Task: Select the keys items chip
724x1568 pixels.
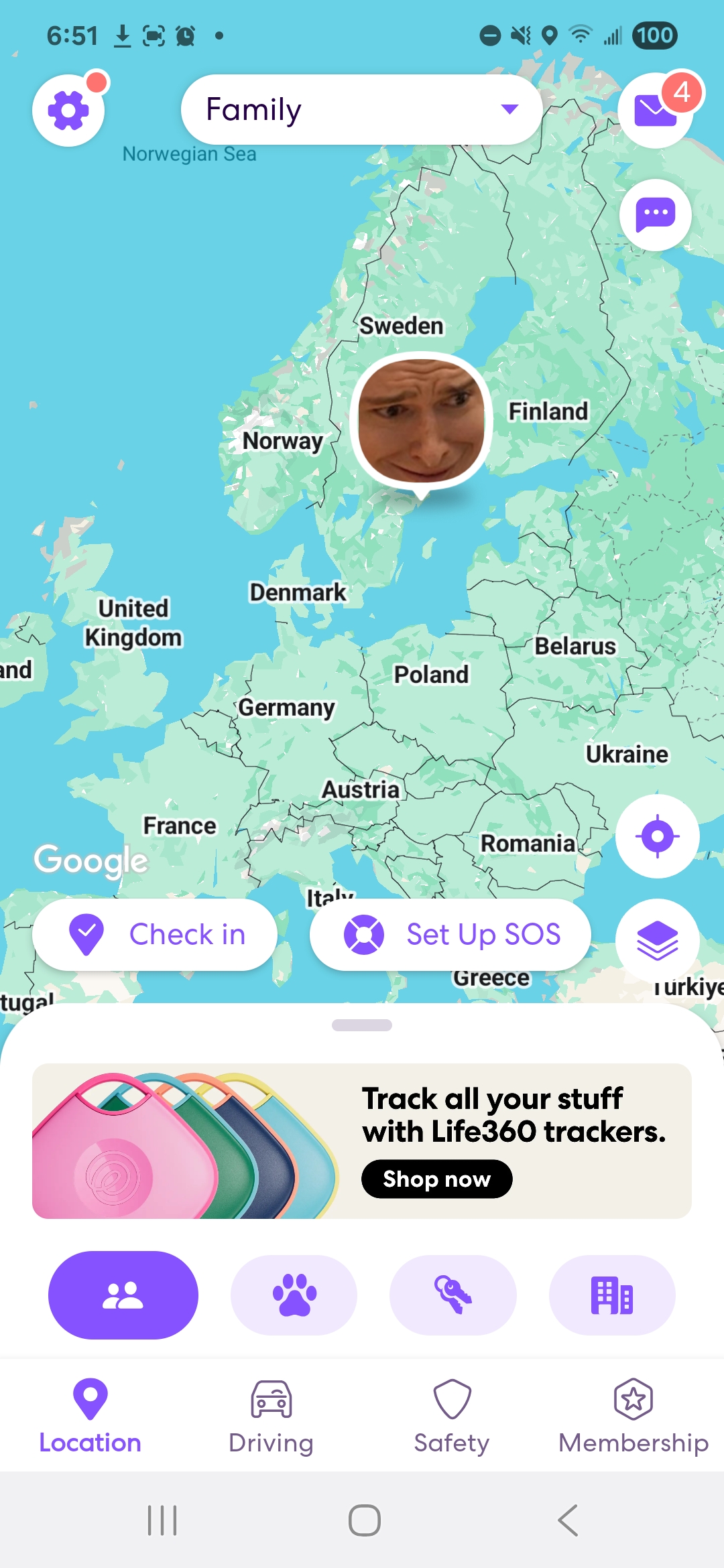Action: tap(452, 1295)
